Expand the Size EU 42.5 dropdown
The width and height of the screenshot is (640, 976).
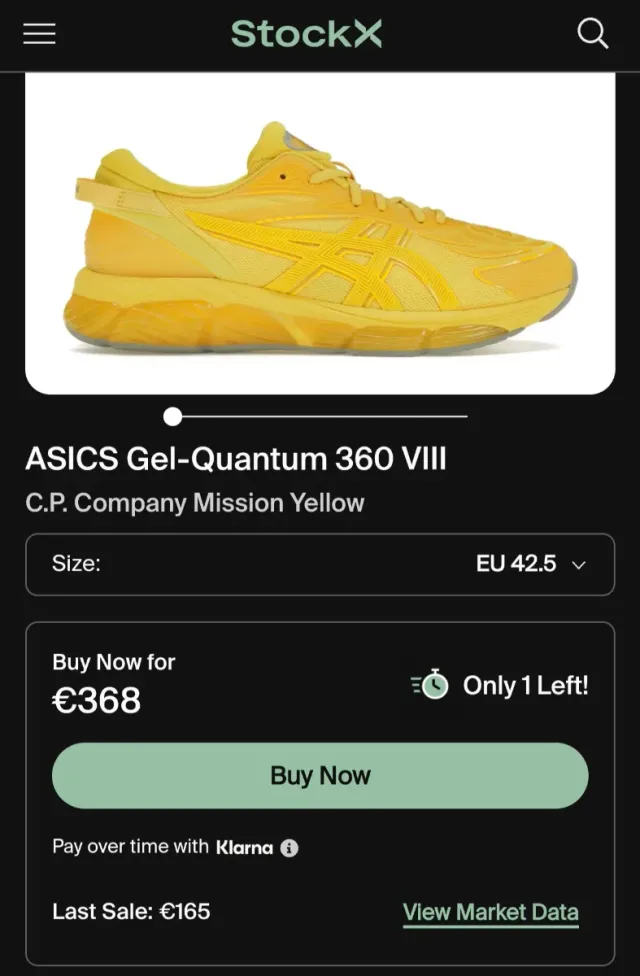(x=320, y=564)
